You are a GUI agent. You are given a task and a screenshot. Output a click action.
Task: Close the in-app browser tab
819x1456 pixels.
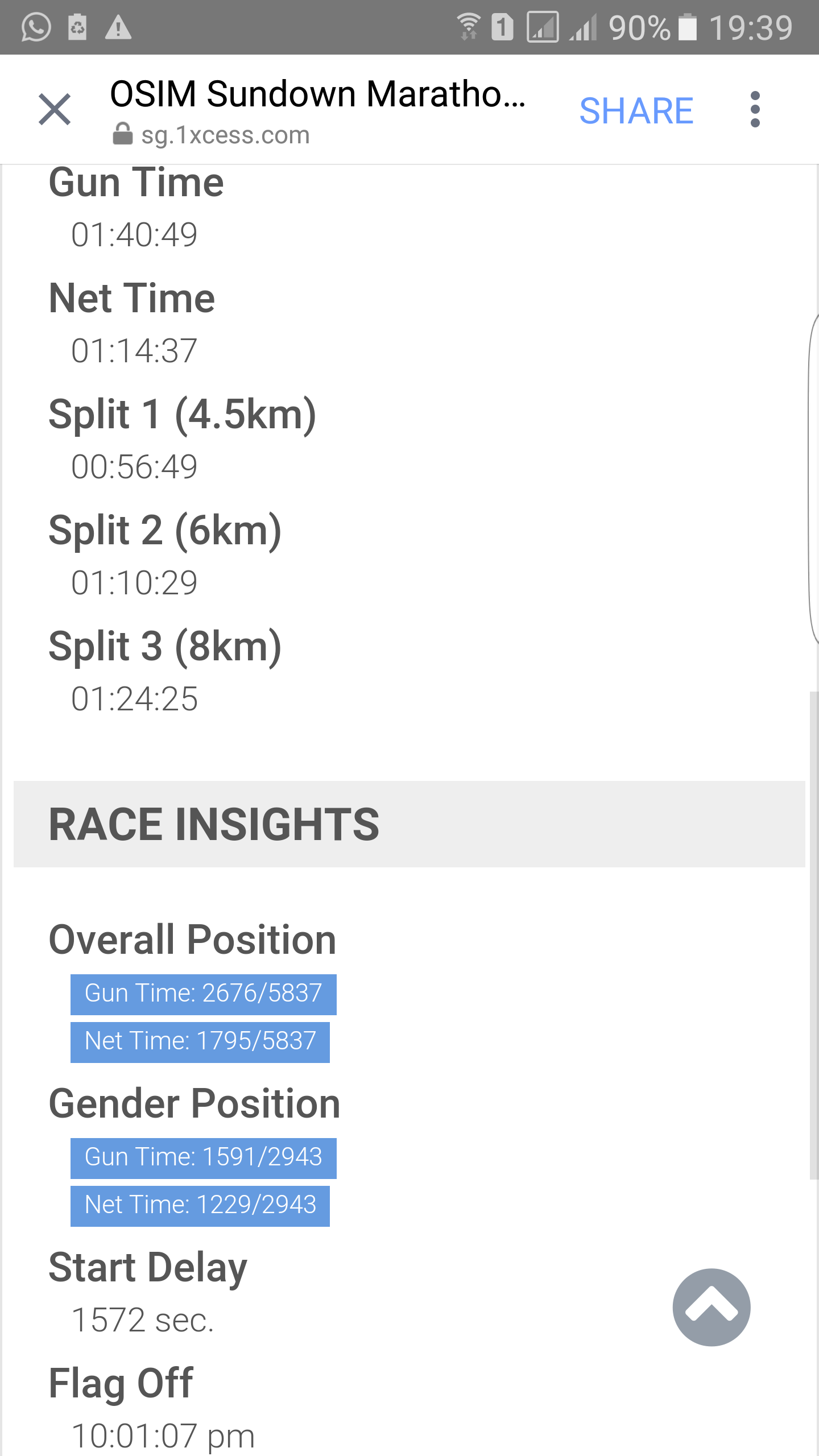[x=55, y=109]
